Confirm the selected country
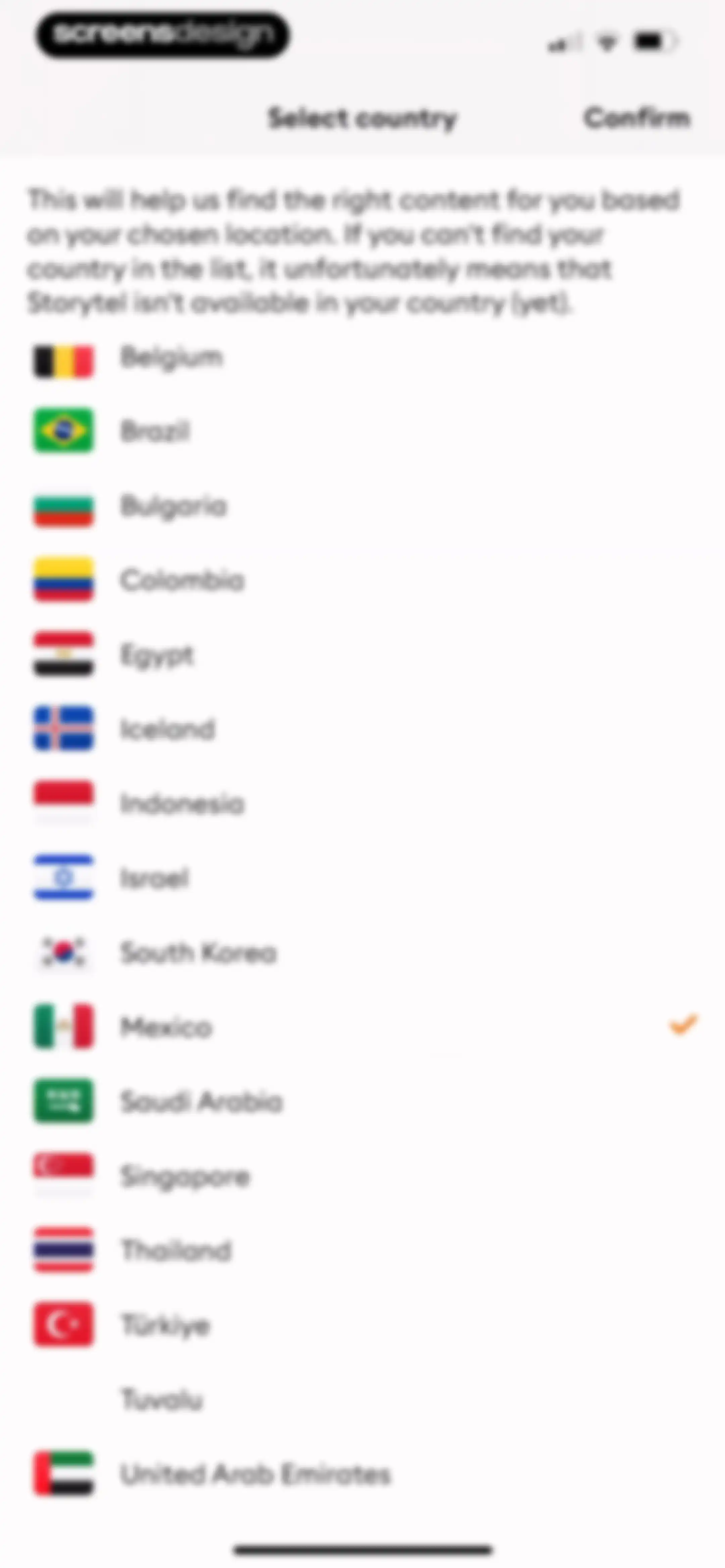The width and height of the screenshot is (725, 1568). point(637,118)
